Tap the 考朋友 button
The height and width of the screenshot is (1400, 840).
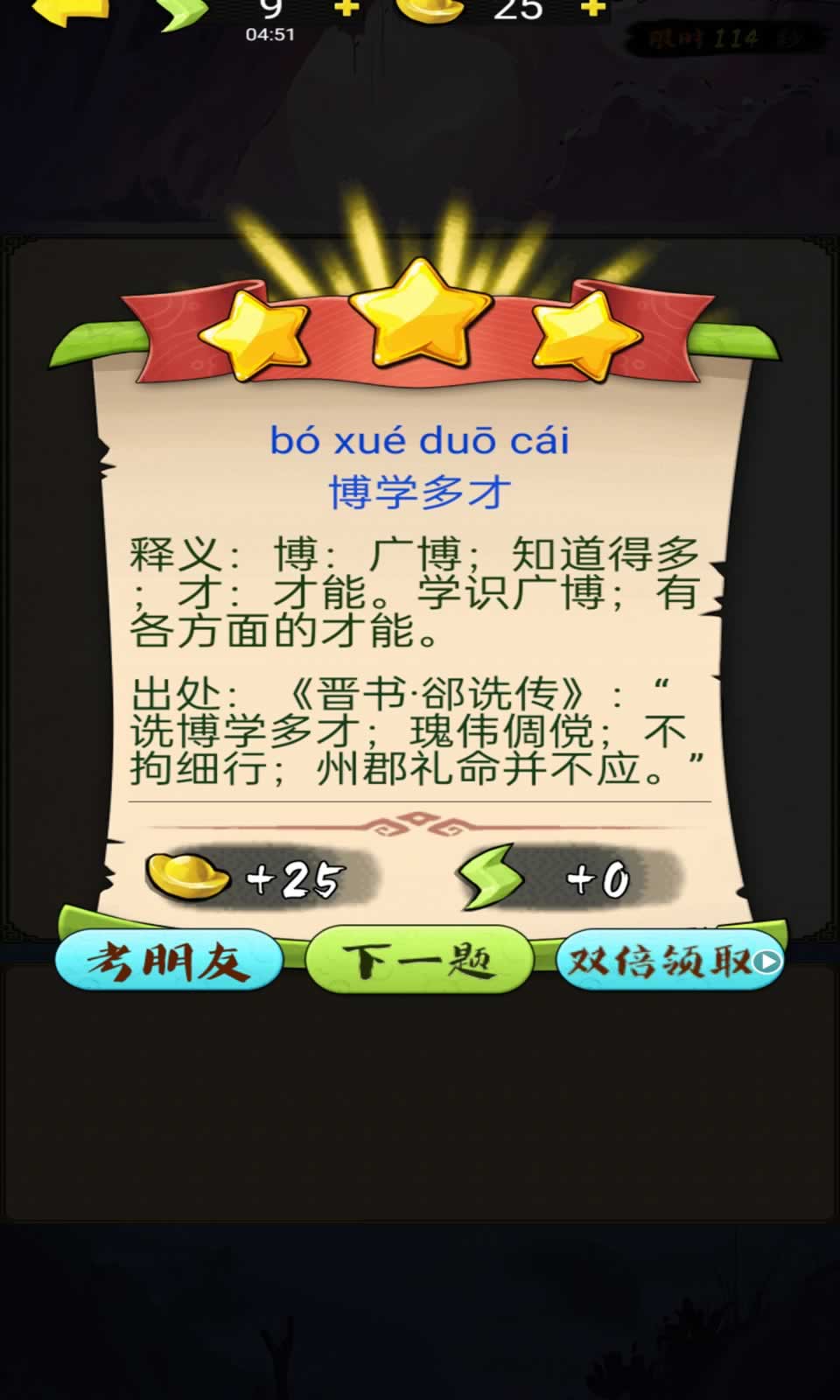click(168, 962)
